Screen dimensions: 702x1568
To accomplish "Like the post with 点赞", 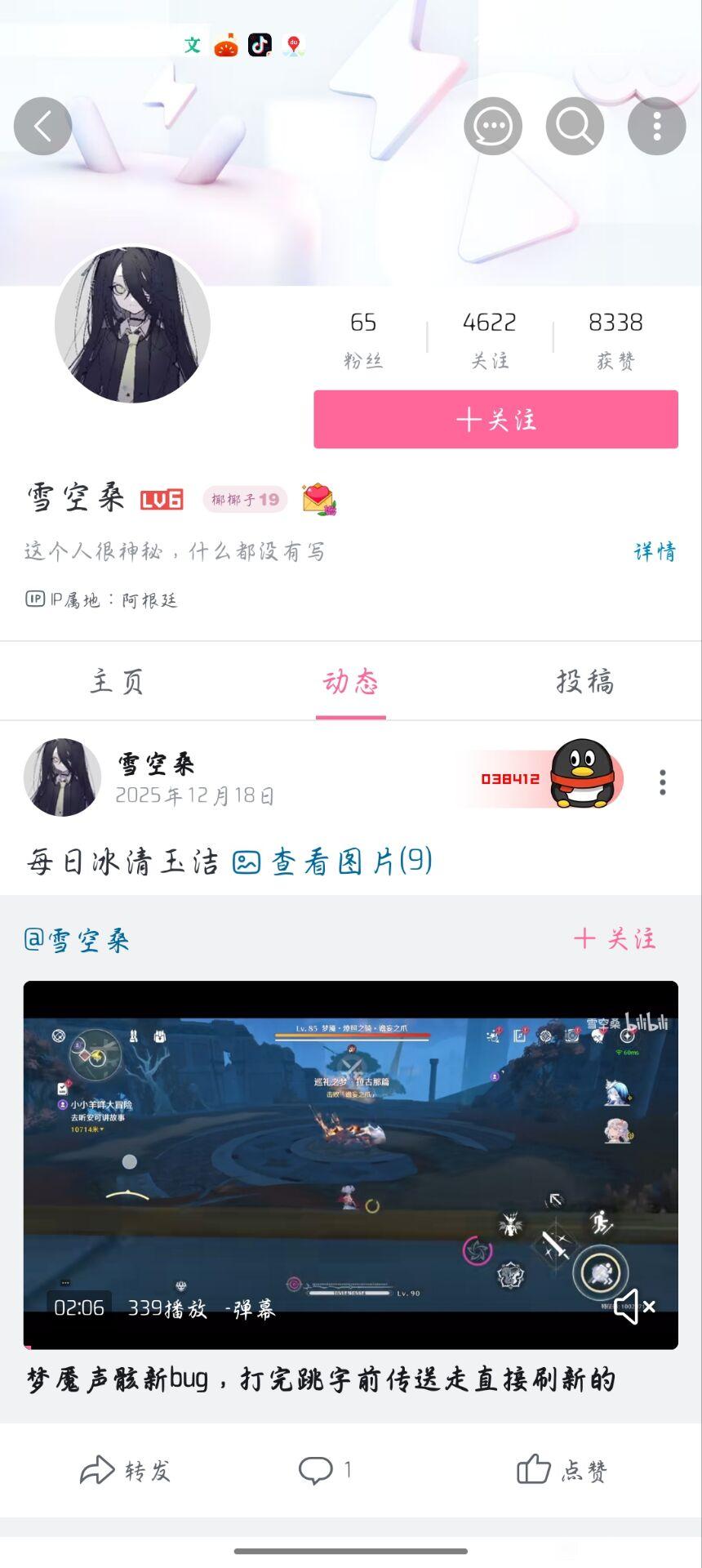I will click(562, 1470).
